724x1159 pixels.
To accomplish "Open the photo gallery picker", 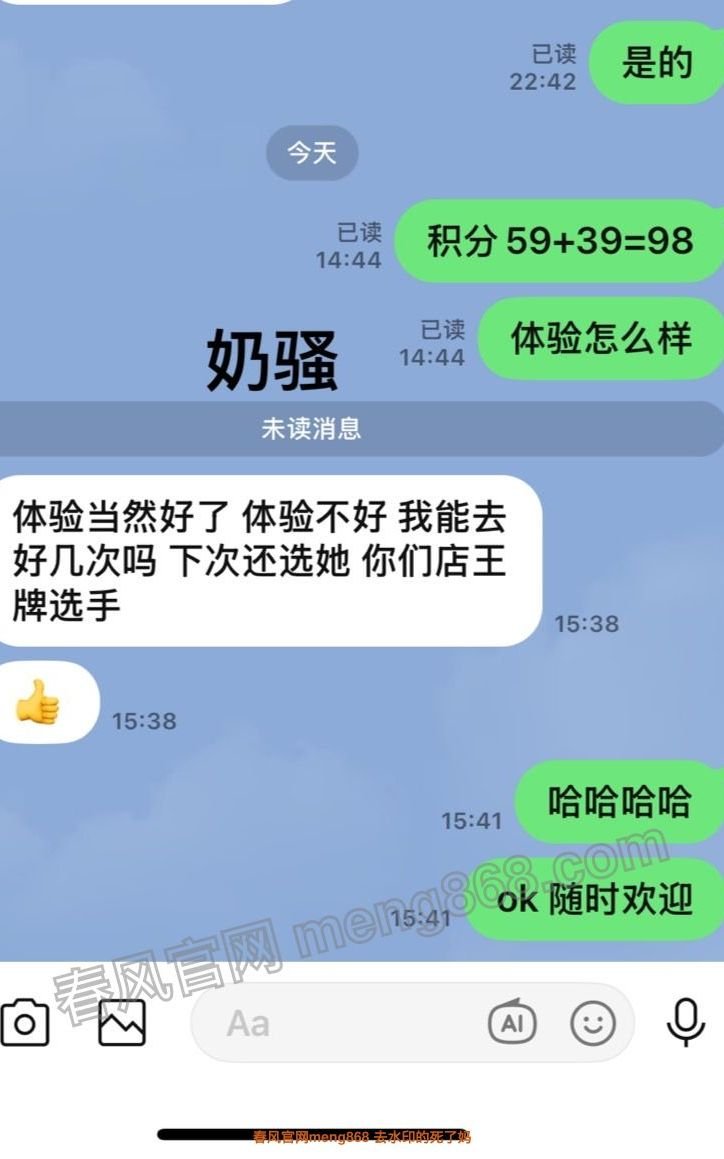I will coord(122,1023).
